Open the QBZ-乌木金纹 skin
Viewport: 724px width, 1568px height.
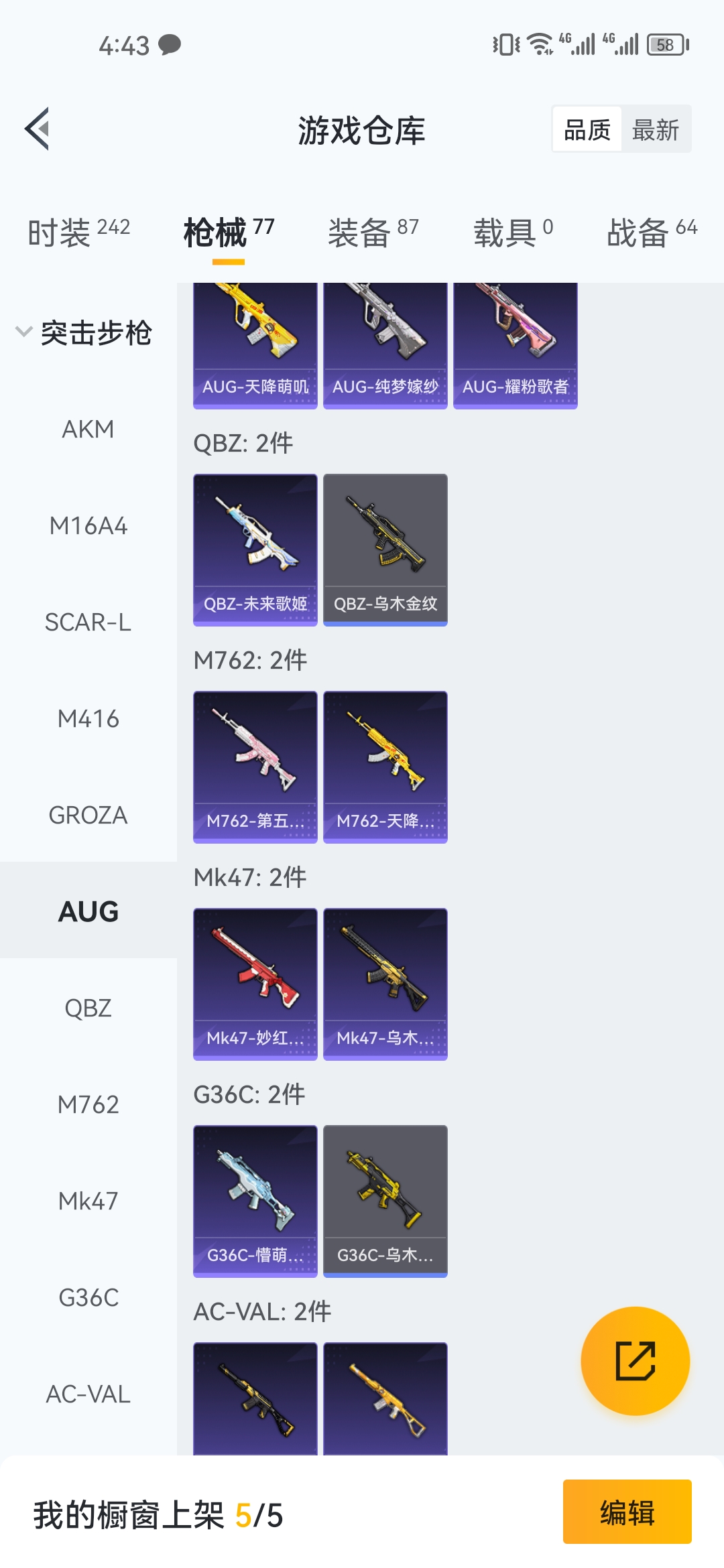(385, 549)
